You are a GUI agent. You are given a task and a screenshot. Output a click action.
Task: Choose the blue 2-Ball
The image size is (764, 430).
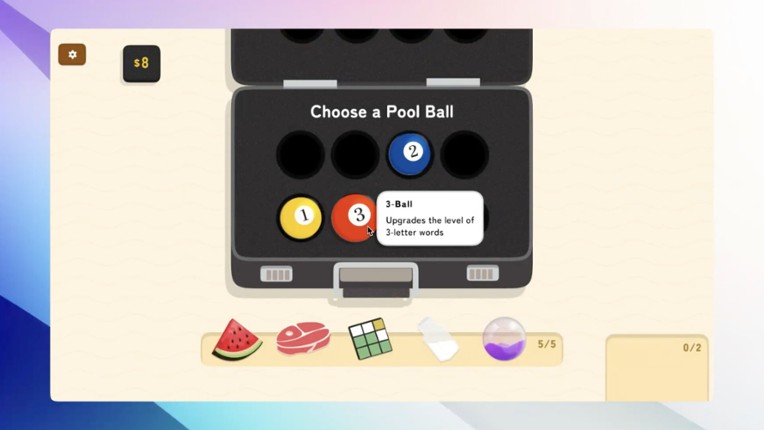pyautogui.click(x=410, y=155)
